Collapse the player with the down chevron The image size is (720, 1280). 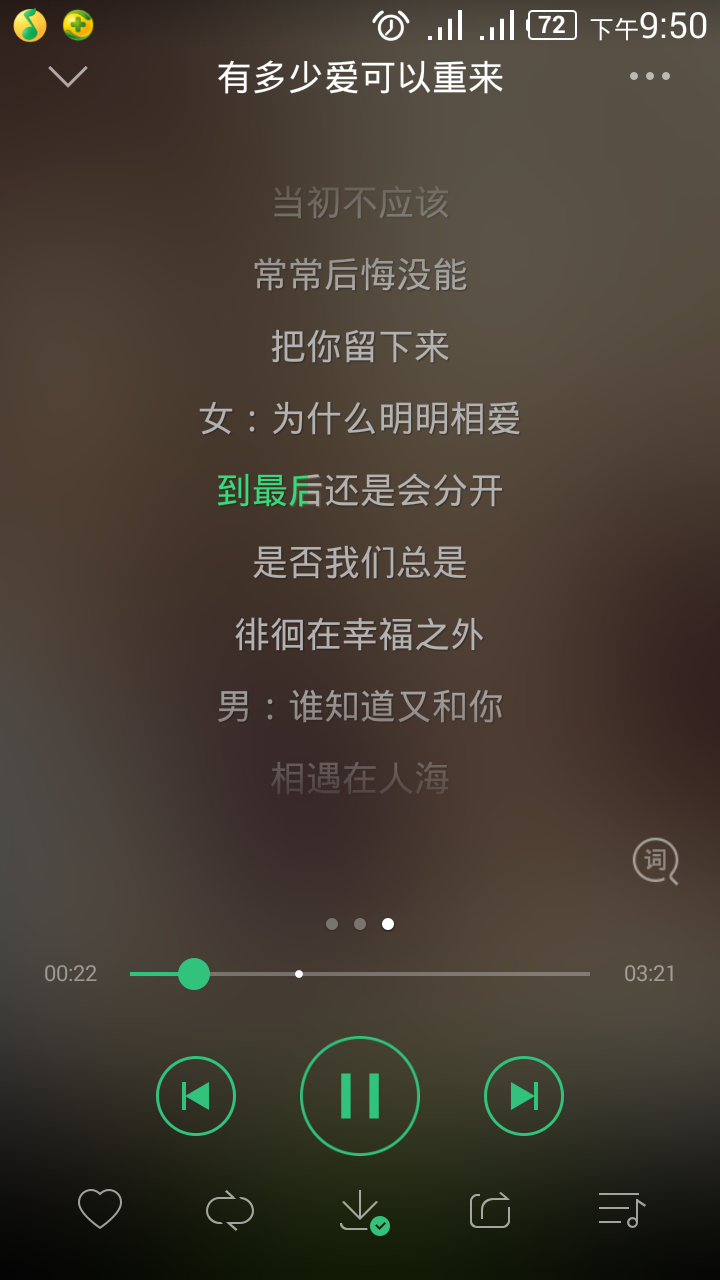tap(67, 76)
